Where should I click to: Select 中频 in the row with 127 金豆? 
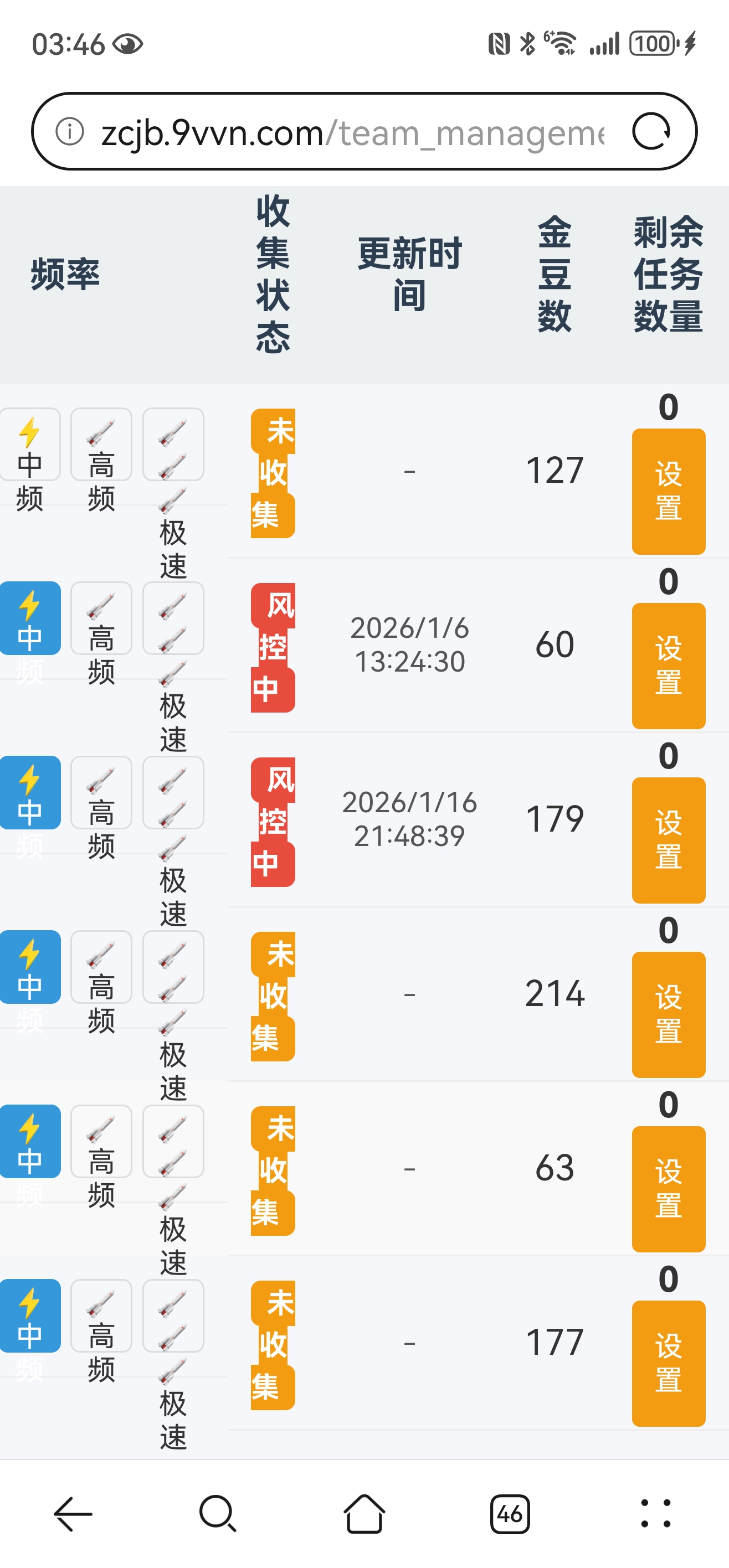coord(30,445)
